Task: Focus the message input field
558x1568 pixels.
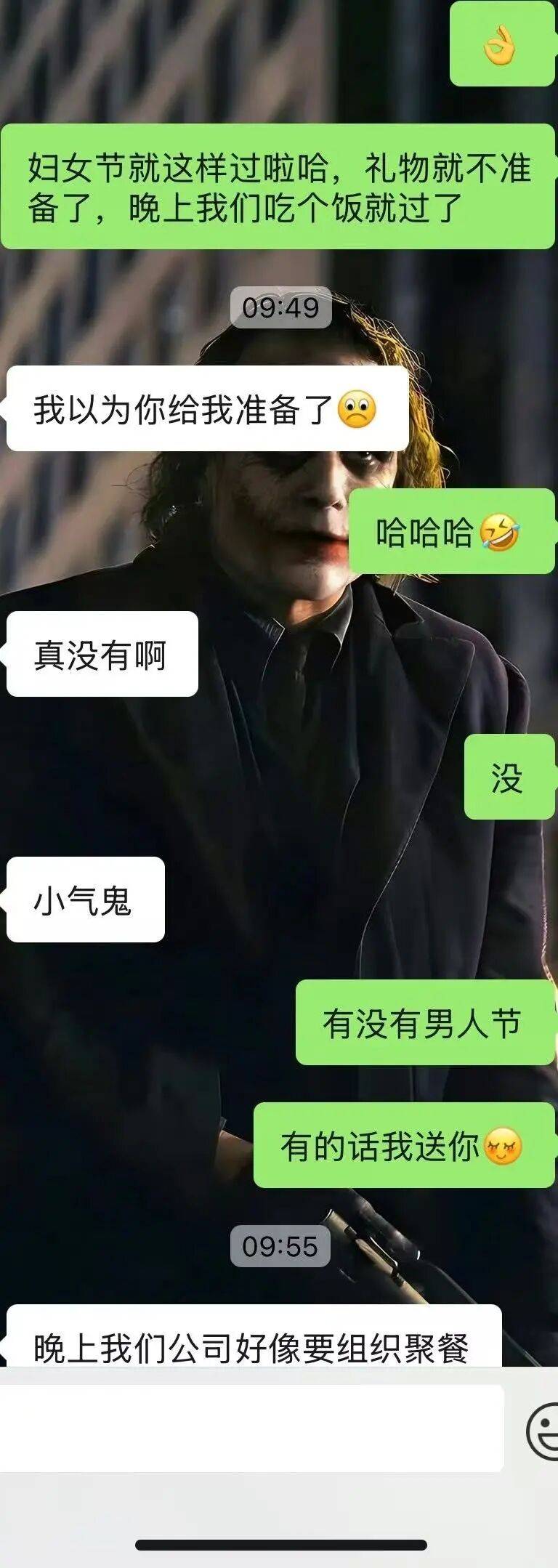Action: click(251, 1428)
